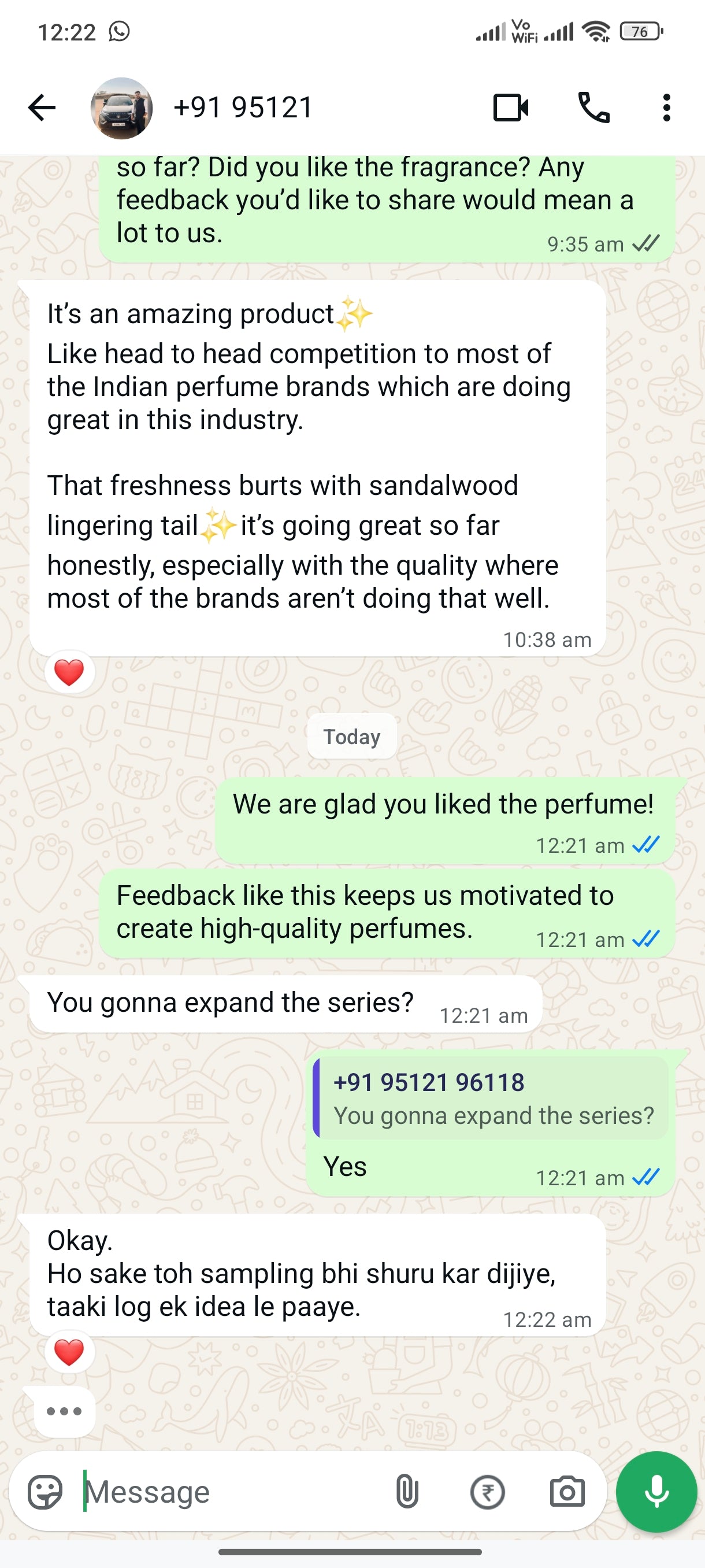The height and width of the screenshot is (1568, 705).
Task: View heart reaction on the 'Okay.' message
Action: point(69,1353)
